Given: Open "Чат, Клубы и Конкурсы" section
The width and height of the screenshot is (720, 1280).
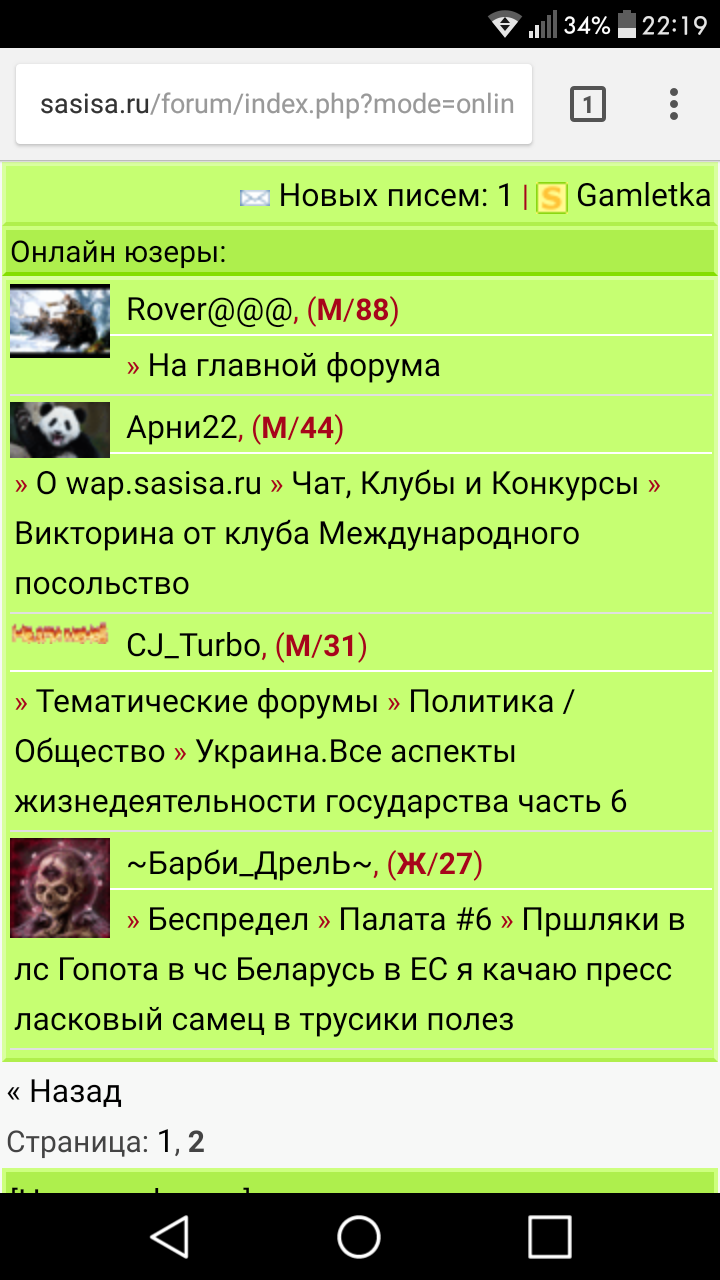Looking at the screenshot, I should pos(465,484).
